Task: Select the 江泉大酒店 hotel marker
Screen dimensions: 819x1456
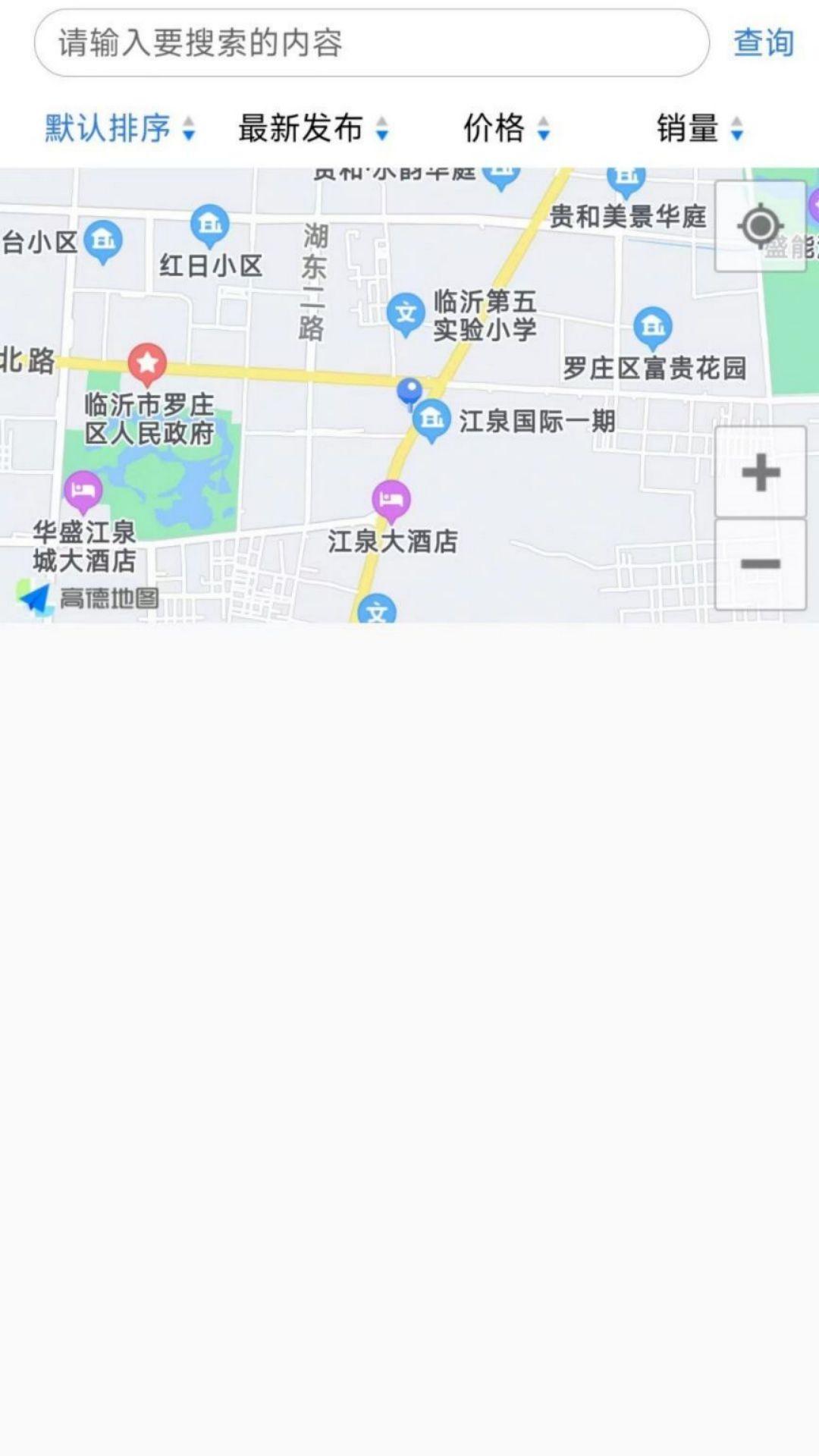Action: (x=391, y=500)
